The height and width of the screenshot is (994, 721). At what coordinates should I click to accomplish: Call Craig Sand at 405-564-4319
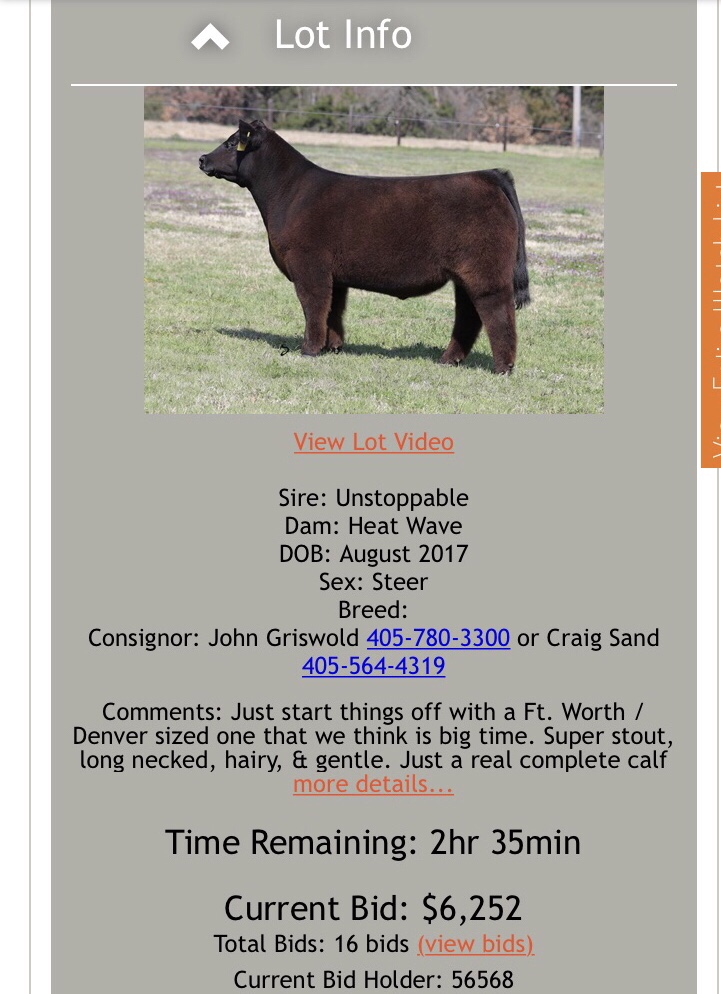373,666
